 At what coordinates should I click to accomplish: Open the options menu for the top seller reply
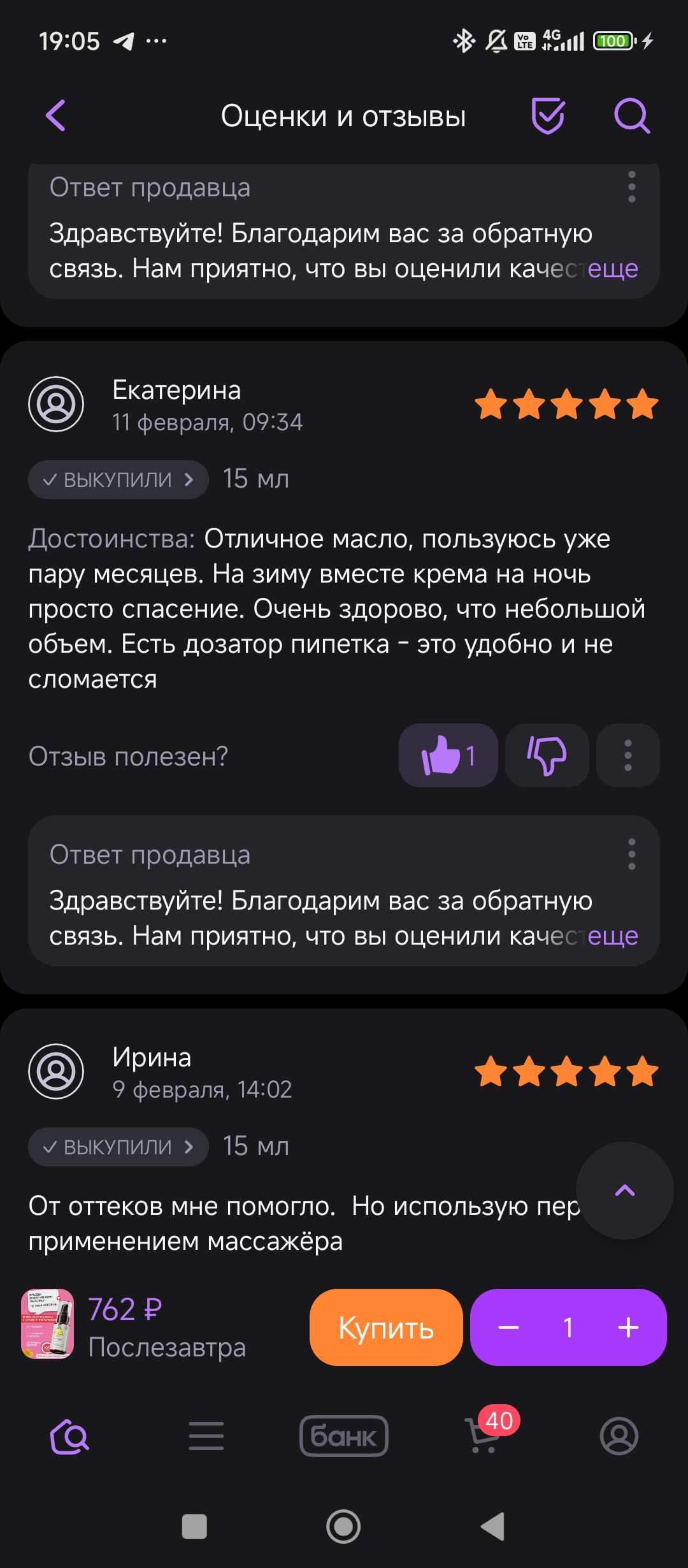(631, 187)
